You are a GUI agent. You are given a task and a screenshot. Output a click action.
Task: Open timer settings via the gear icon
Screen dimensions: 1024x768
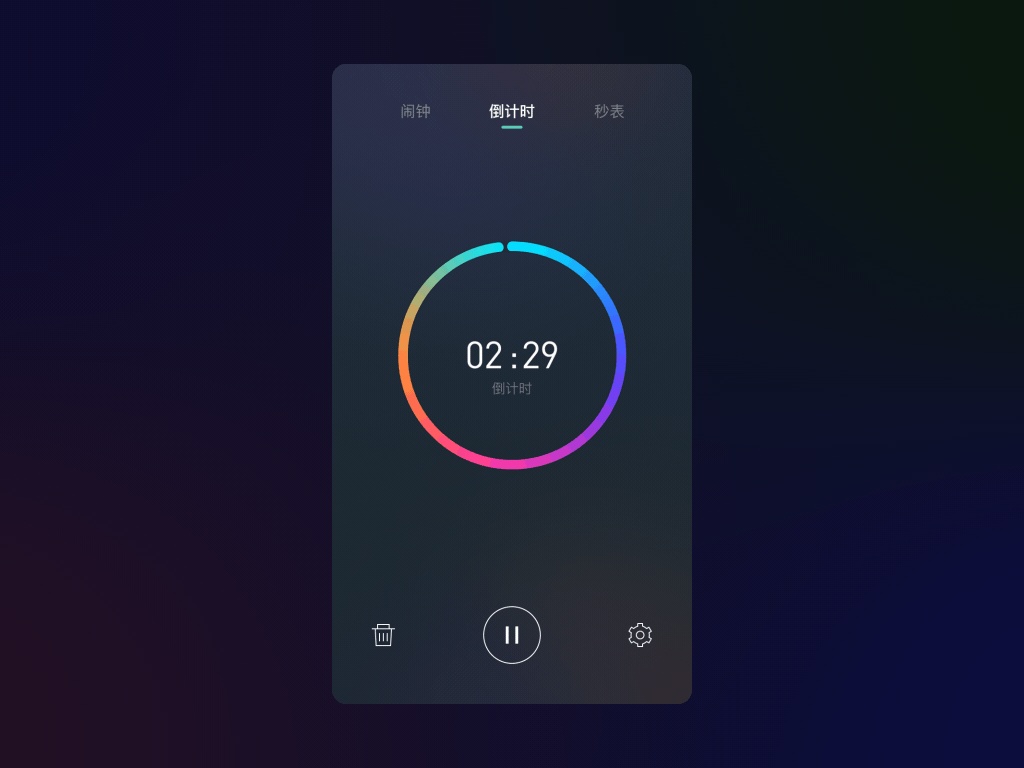(x=640, y=635)
